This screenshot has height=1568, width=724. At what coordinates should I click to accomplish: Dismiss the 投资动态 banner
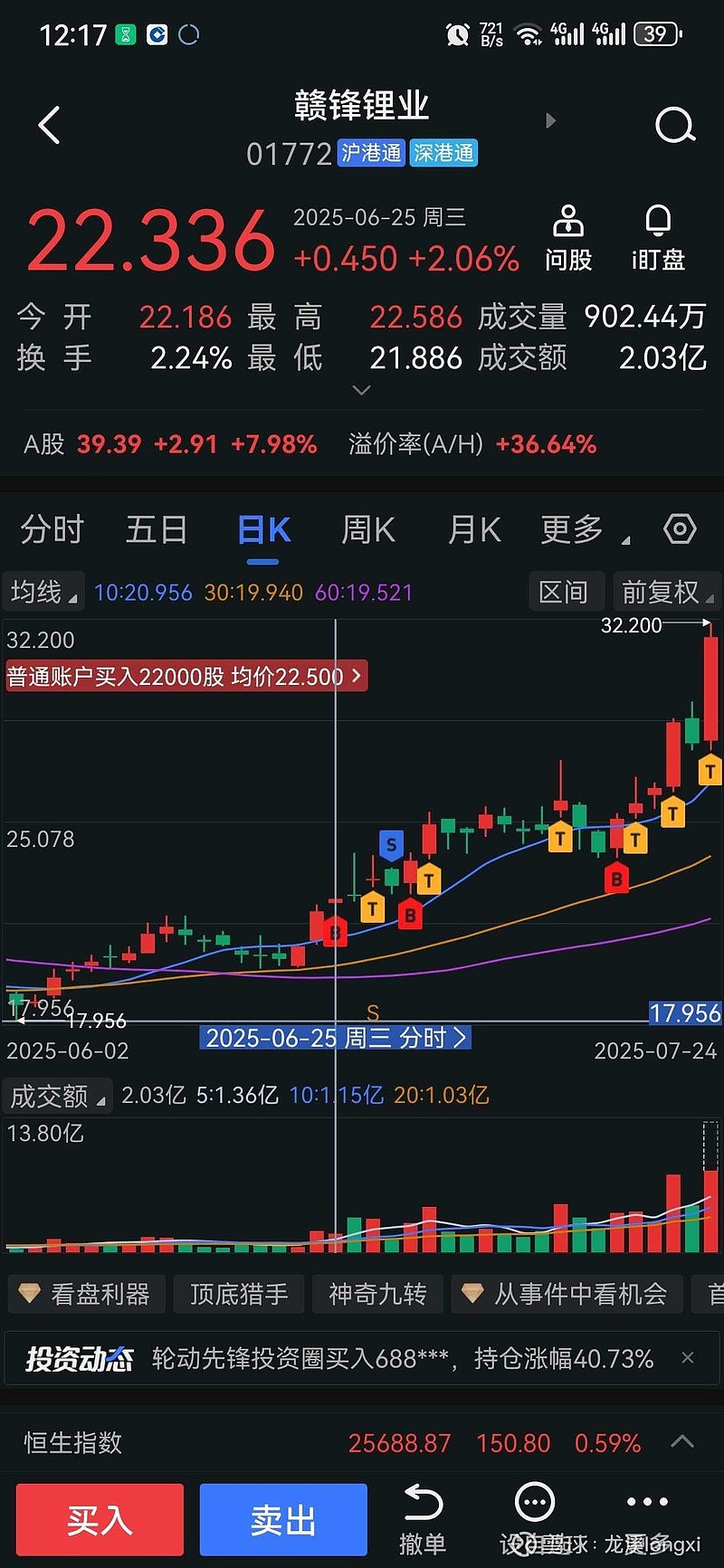coord(688,1358)
